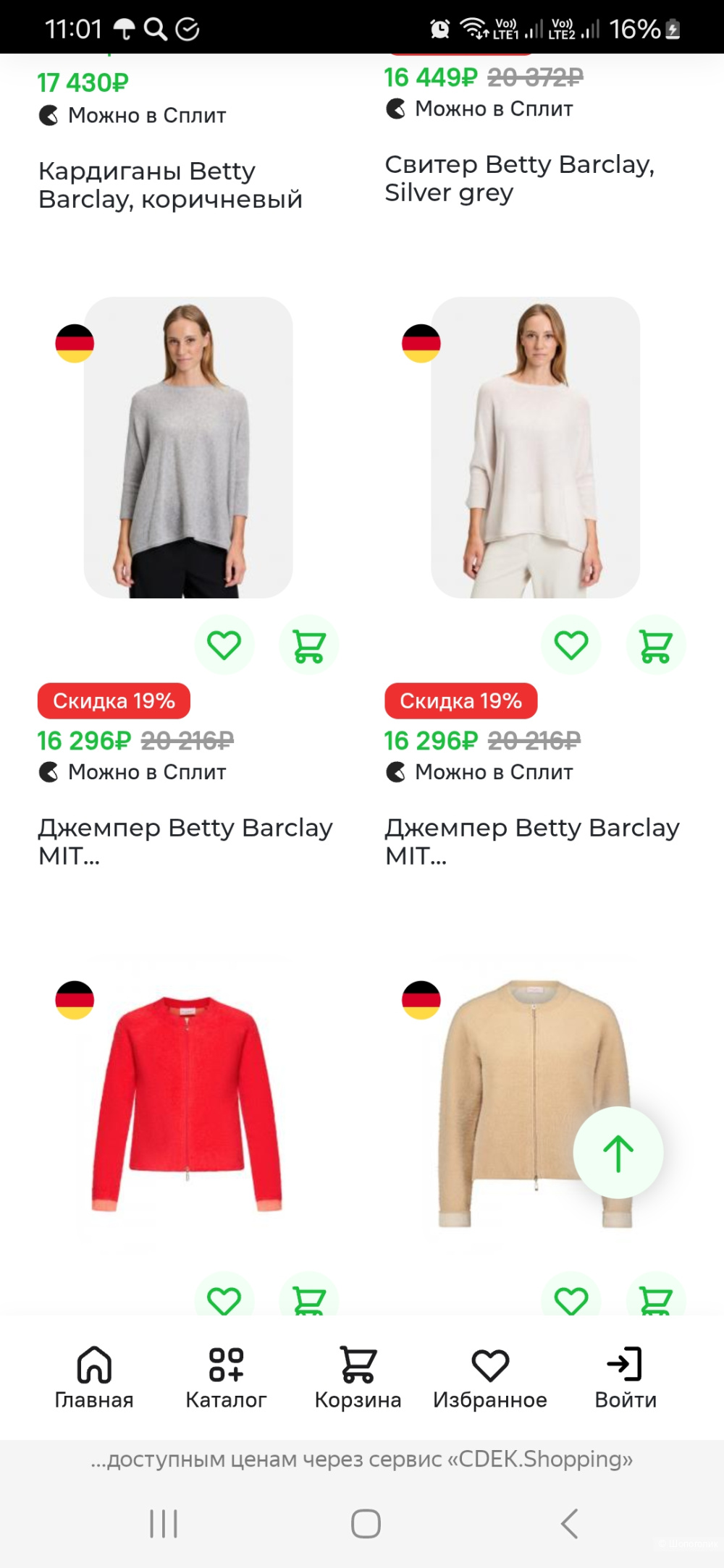Add the grey Джемпер to the cart
724x1568 pixels.
click(309, 645)
